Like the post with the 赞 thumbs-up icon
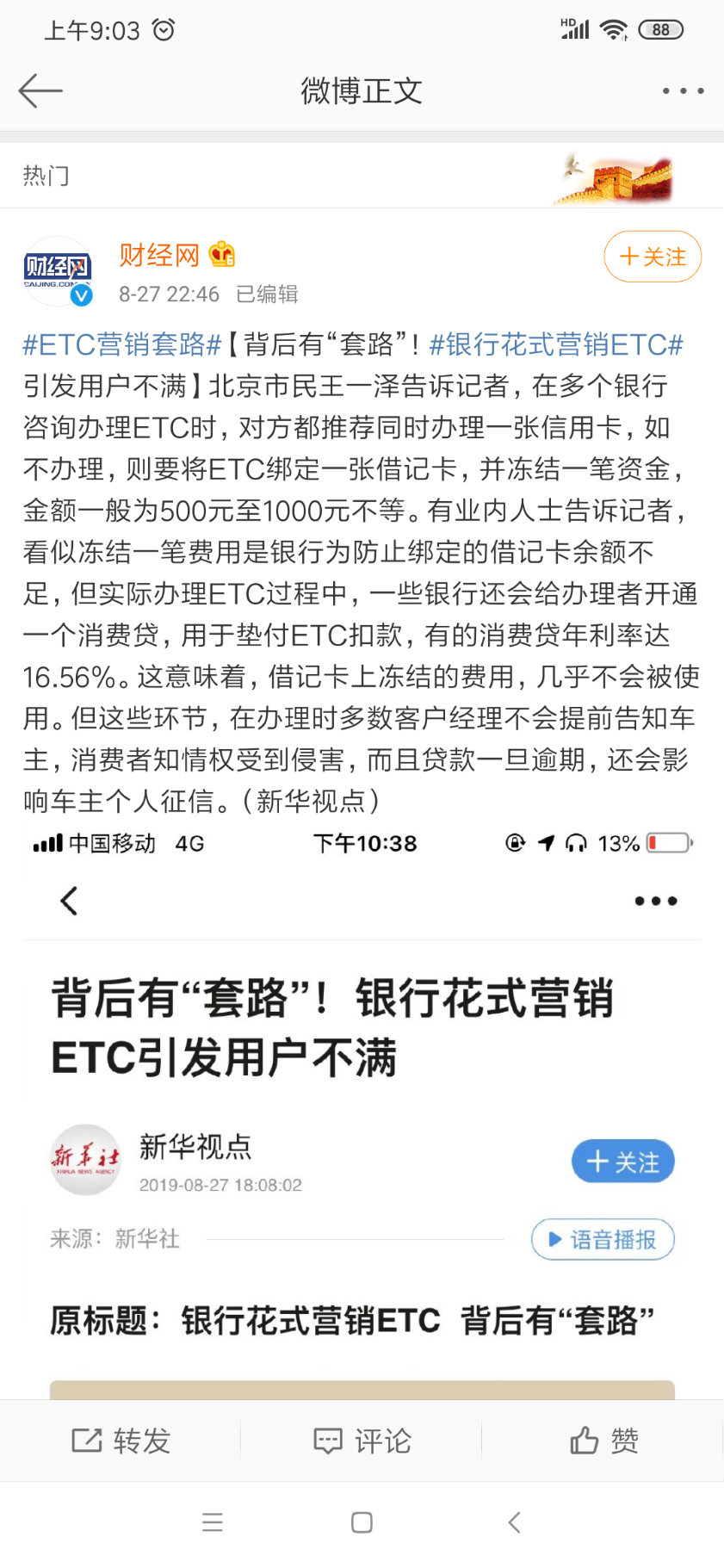 (603, 1441)
